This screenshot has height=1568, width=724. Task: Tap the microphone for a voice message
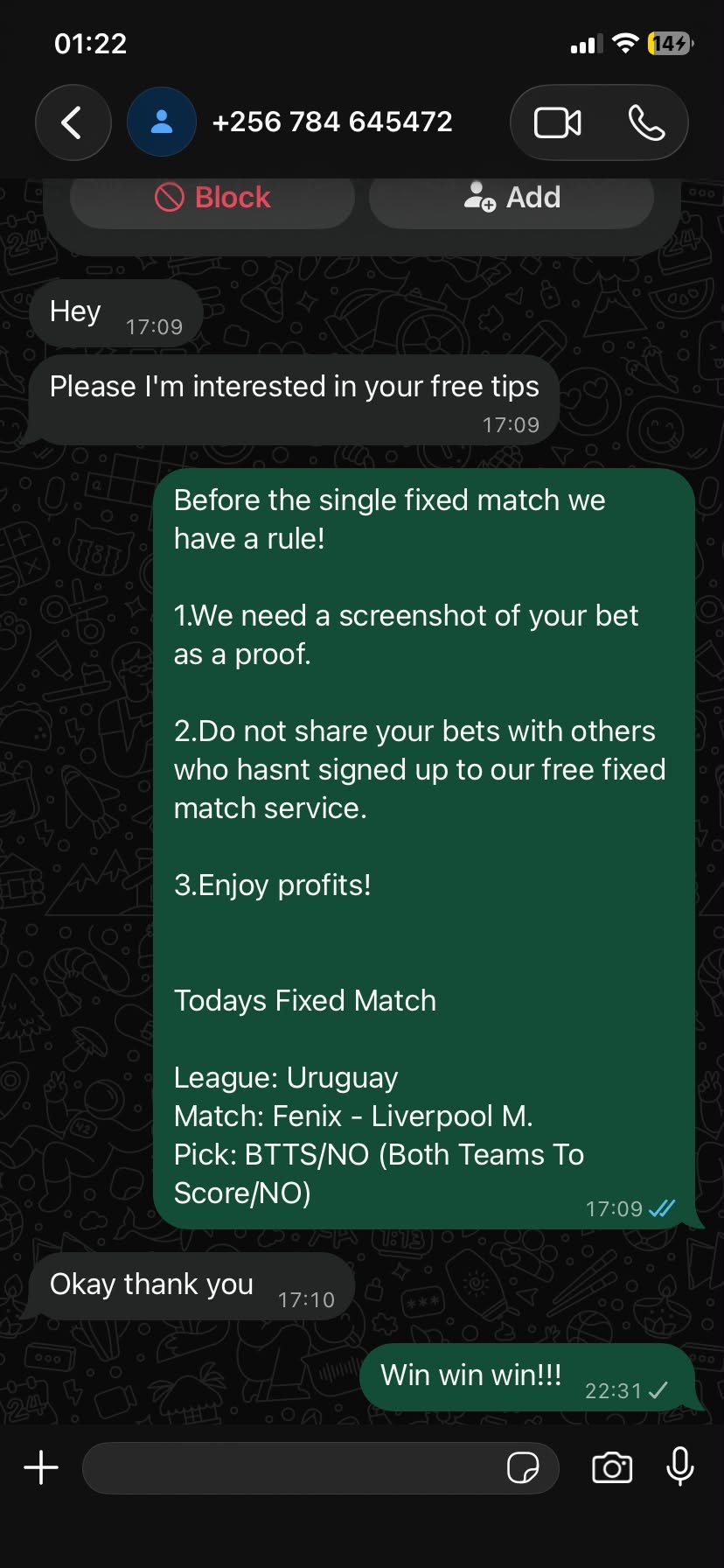pyautogui.click(x=680, y=1467)
